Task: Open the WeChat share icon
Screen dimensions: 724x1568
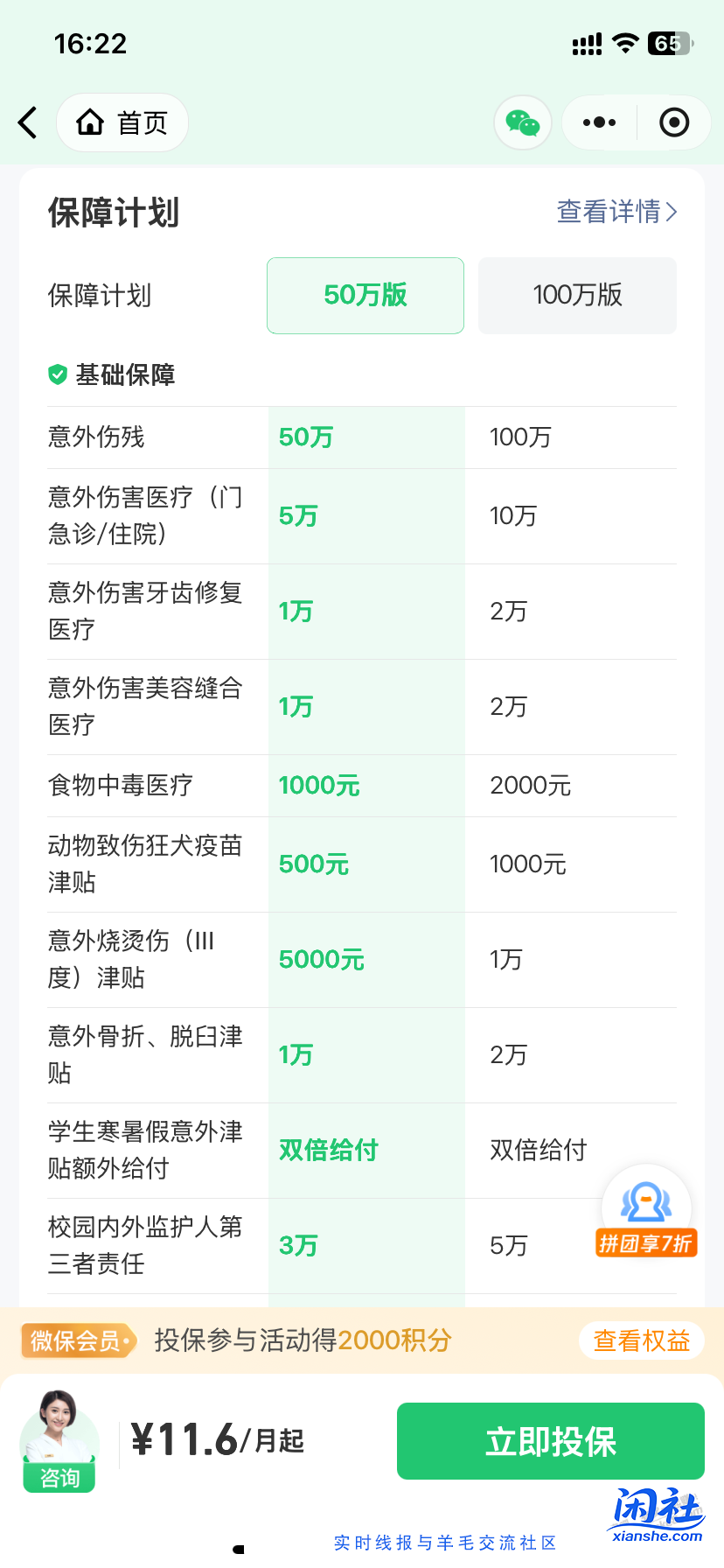Action: point(523,122)
